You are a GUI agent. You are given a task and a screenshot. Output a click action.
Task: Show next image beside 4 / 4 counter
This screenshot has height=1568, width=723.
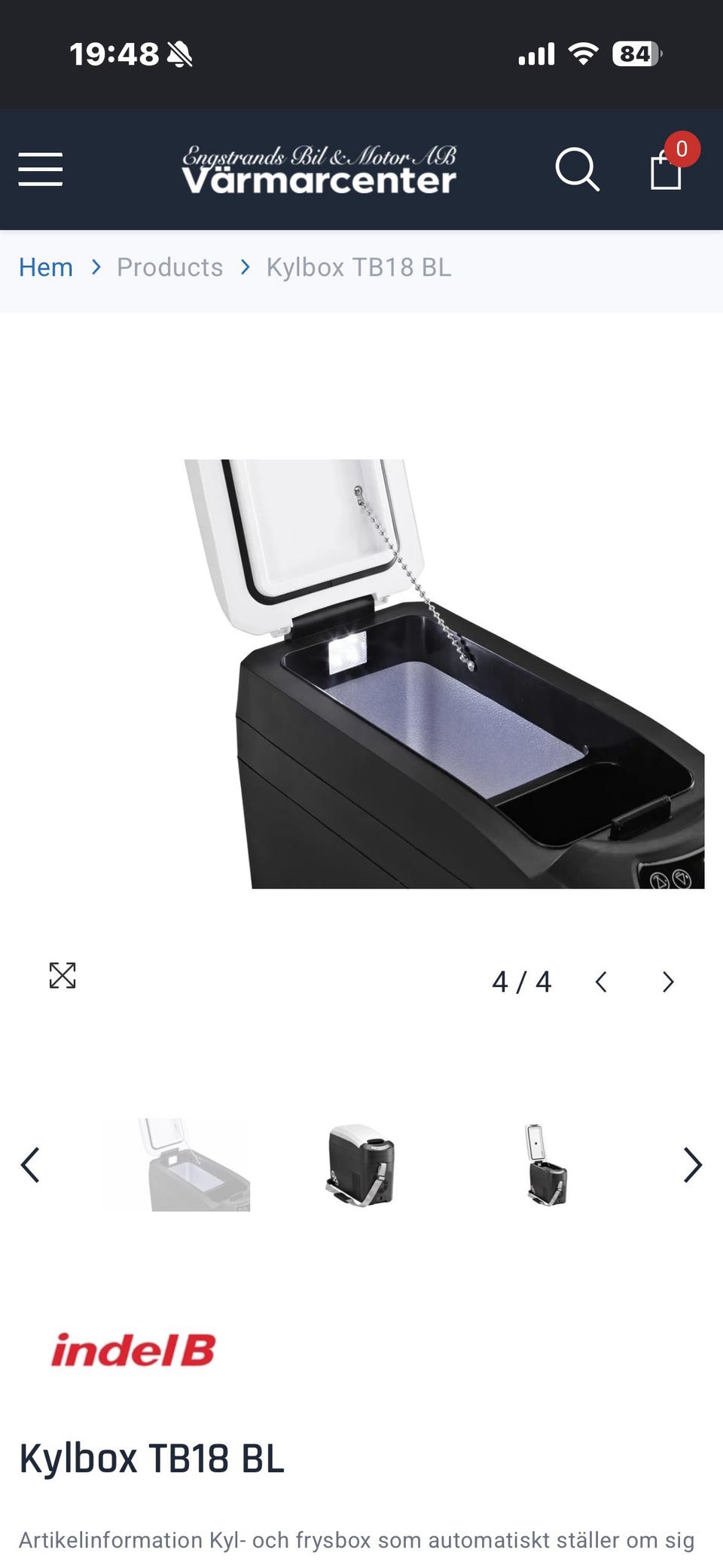tap(667, 982)
